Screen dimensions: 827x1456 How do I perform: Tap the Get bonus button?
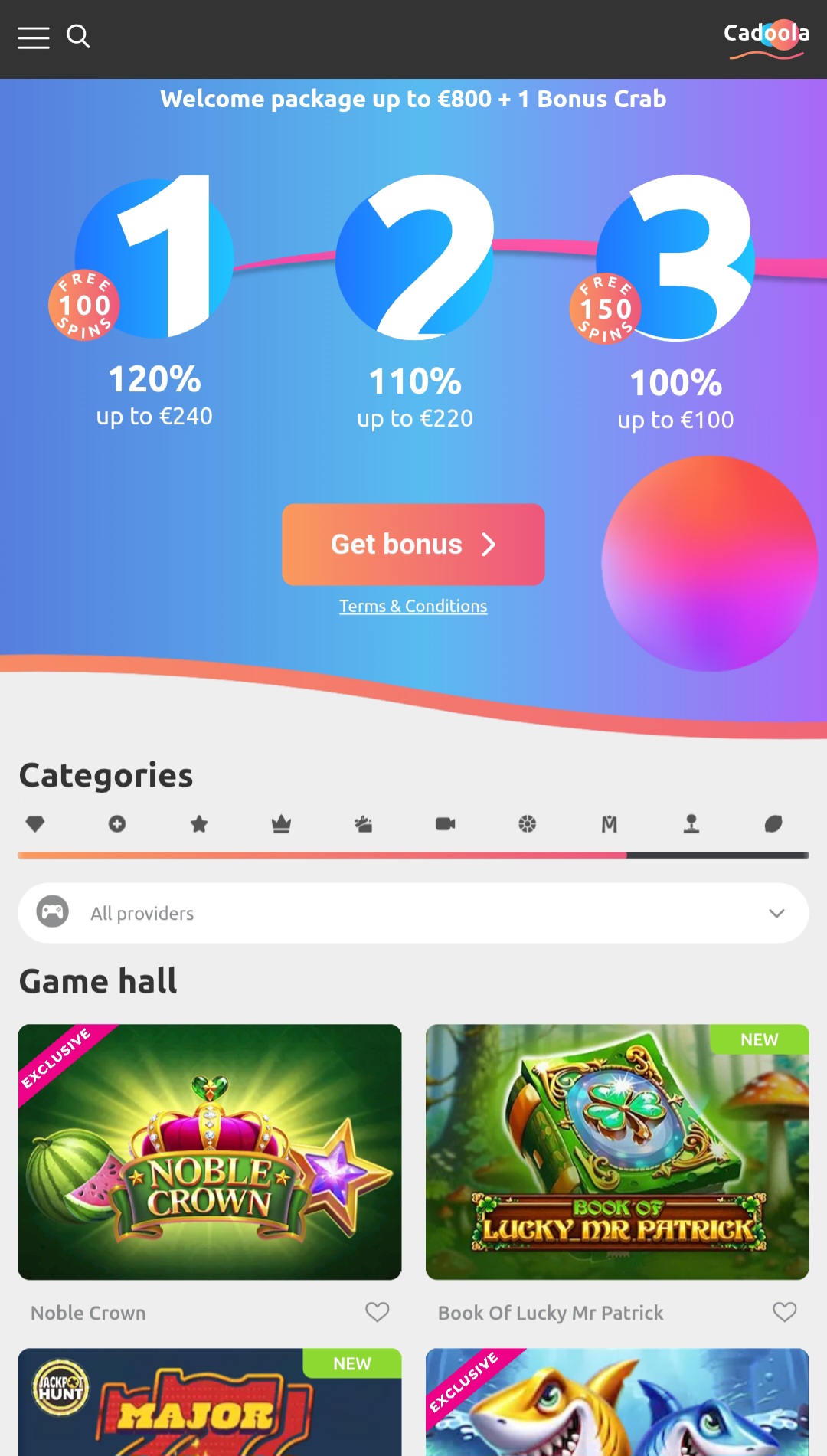tap(413, 545)
